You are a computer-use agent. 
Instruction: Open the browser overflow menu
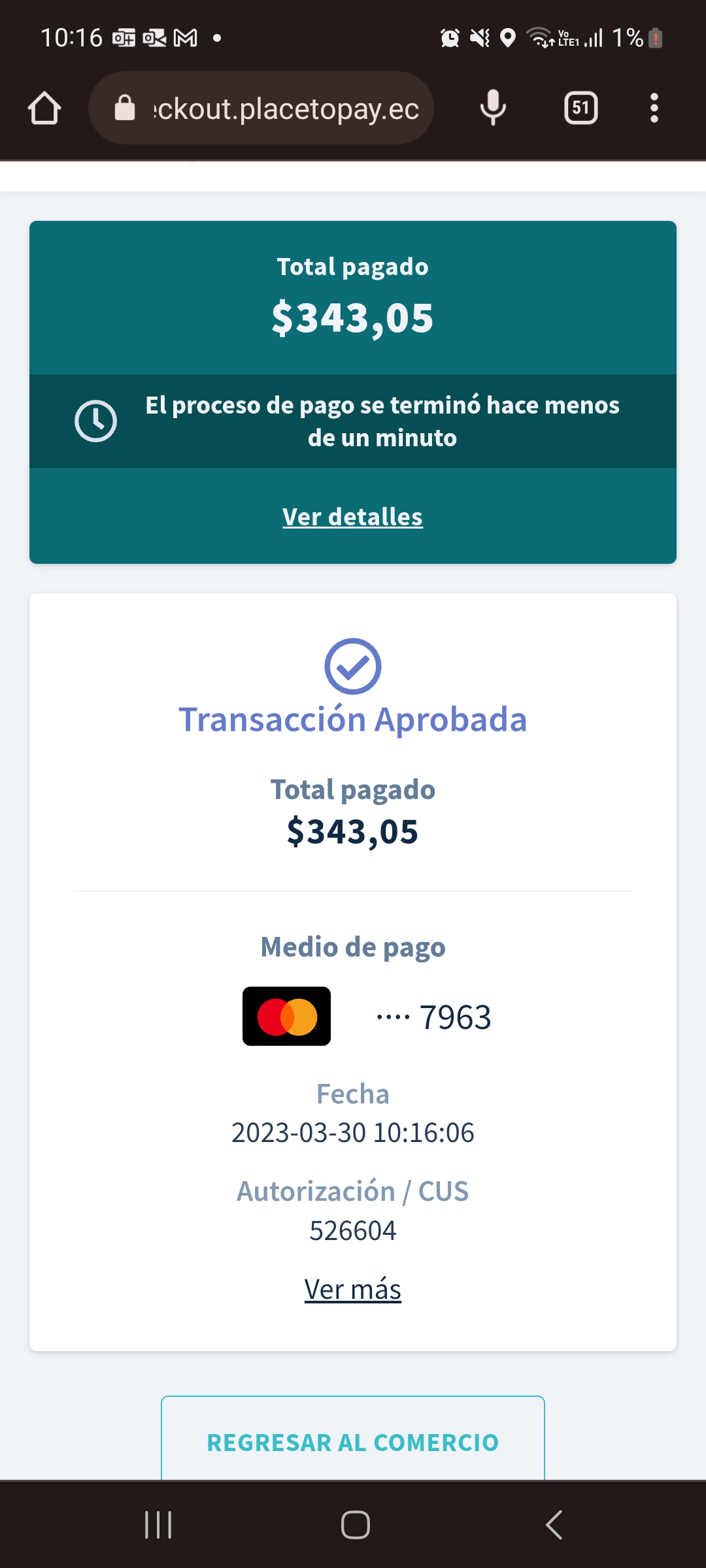654,108
